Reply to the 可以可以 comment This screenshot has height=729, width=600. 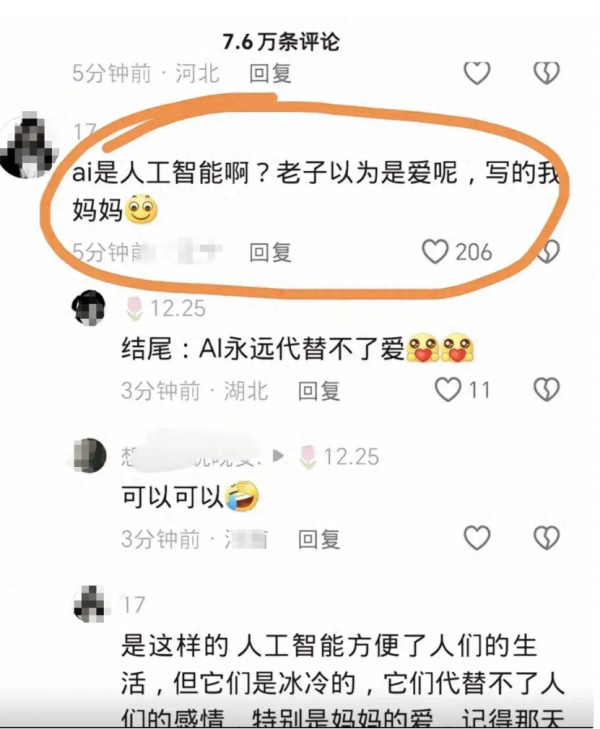tap(319, 539)
